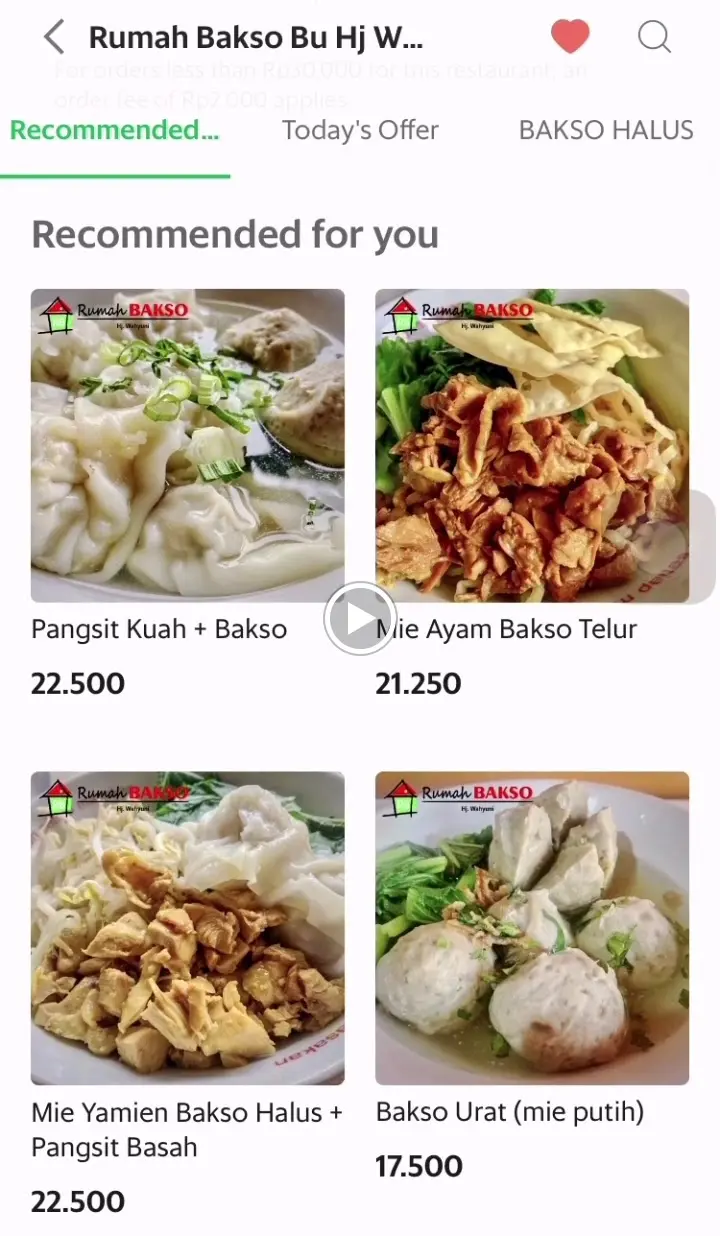Open the magnifier search icon
The width and height of the screenshot is (720, 1236).
pyautogui.click(x=655, y=37)
